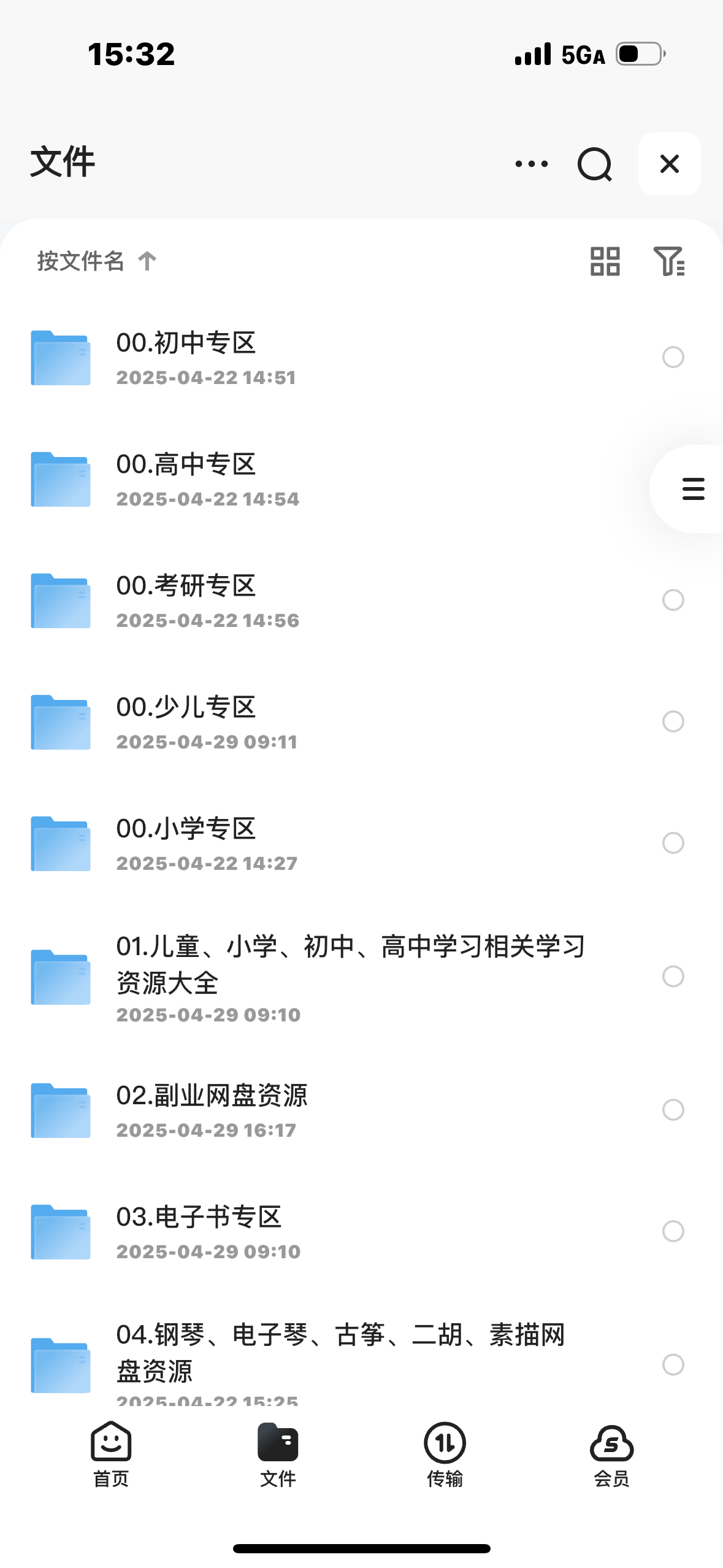Open the file filter options

[x=669, y=261]
